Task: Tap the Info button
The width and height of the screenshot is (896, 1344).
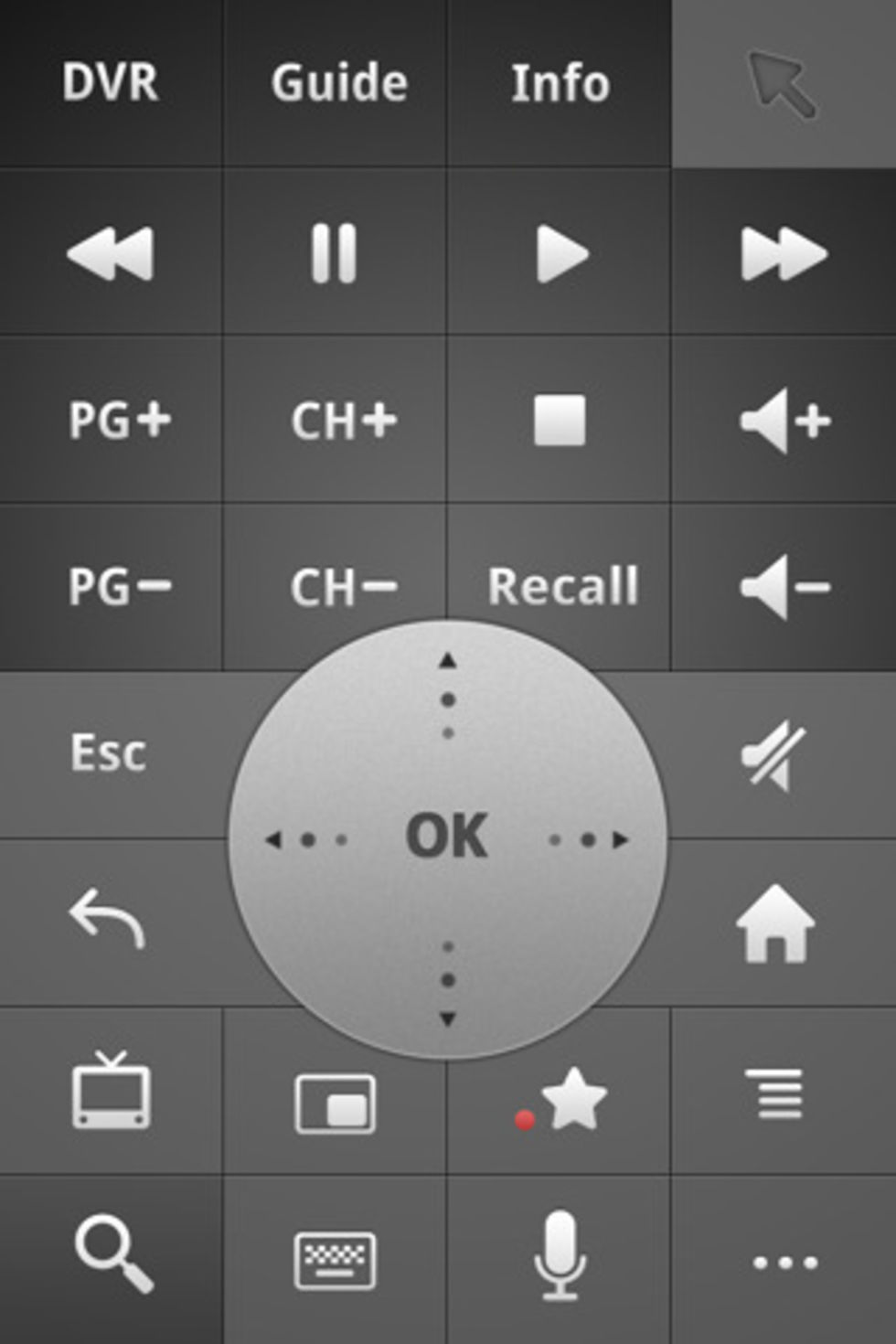Action: [x=560, y=83]
